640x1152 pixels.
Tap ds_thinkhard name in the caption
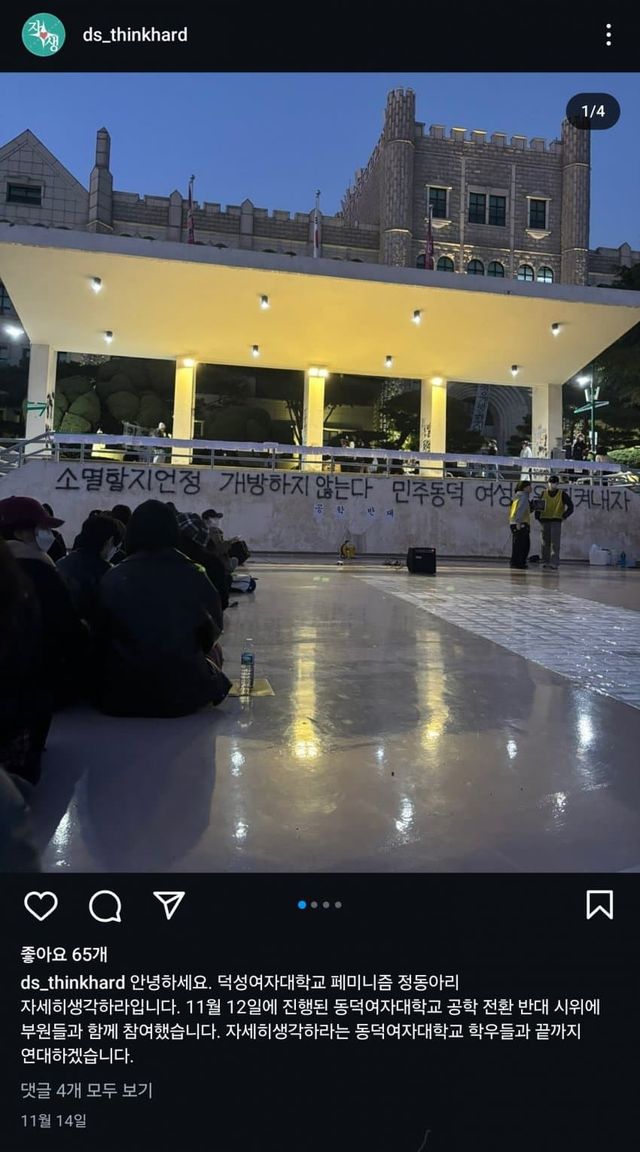pos(73,982)
